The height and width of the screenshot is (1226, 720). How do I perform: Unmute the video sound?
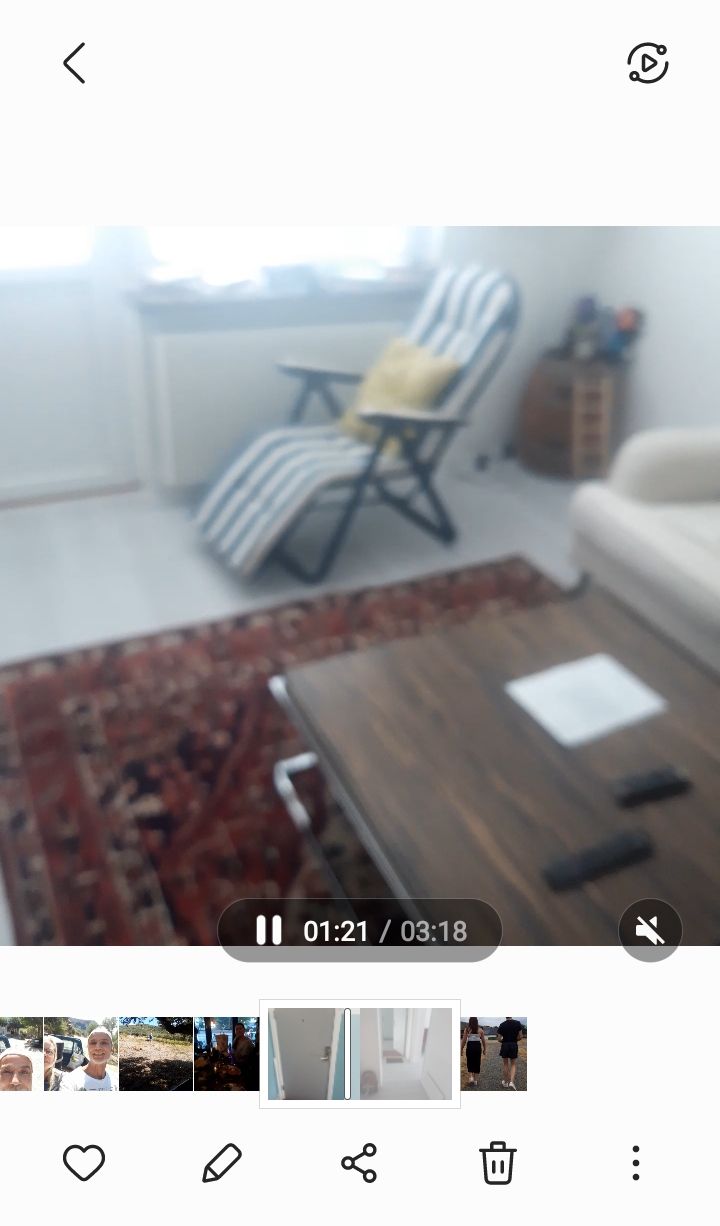[x=650, y=931]
